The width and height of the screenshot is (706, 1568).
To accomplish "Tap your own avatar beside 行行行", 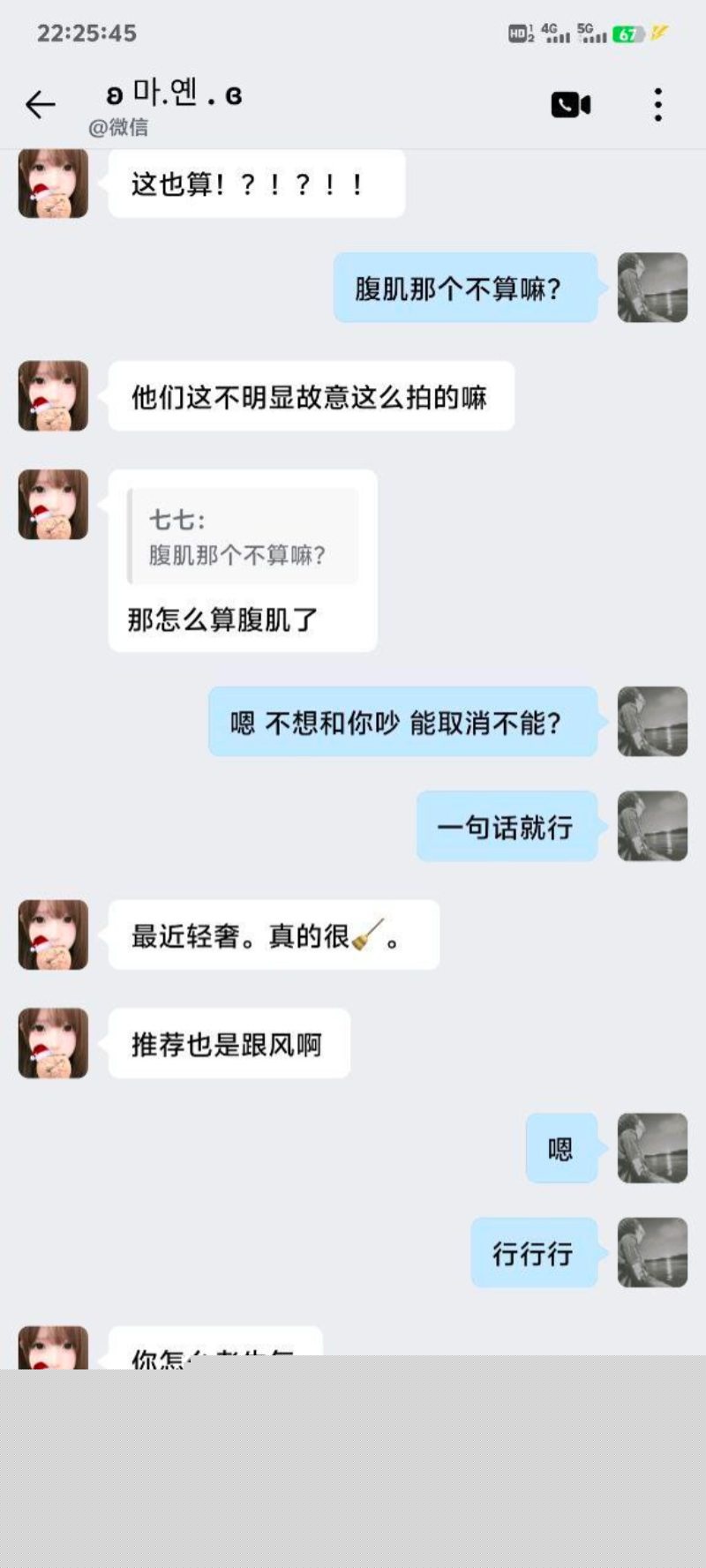I will (x=651, y=1253).
